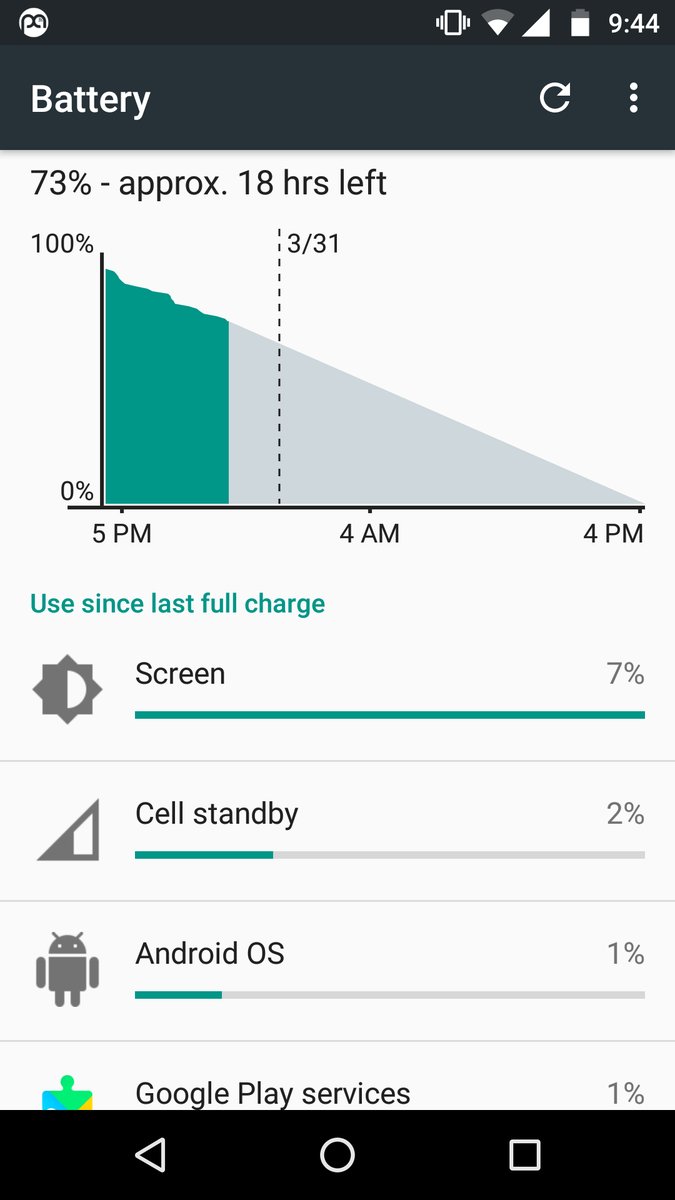Open Google Play services usage details
Image resolution: width=675 pixels, height=1200 pixels.
tap(337, 1076)
